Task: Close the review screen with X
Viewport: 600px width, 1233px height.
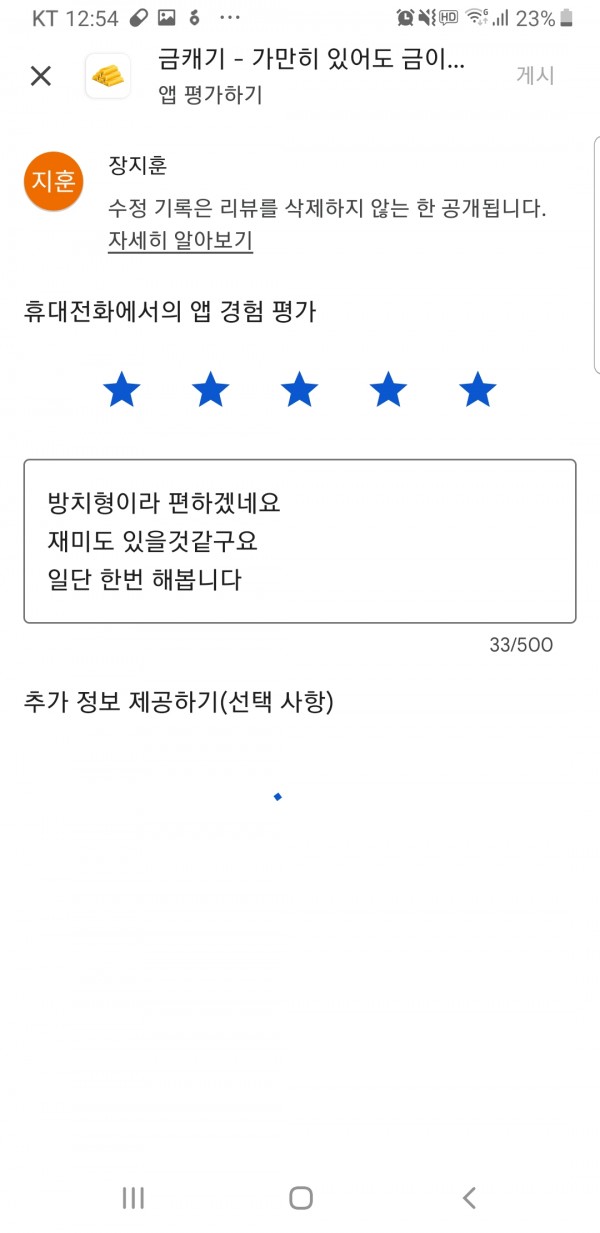Action: click(x=41, y=76)
